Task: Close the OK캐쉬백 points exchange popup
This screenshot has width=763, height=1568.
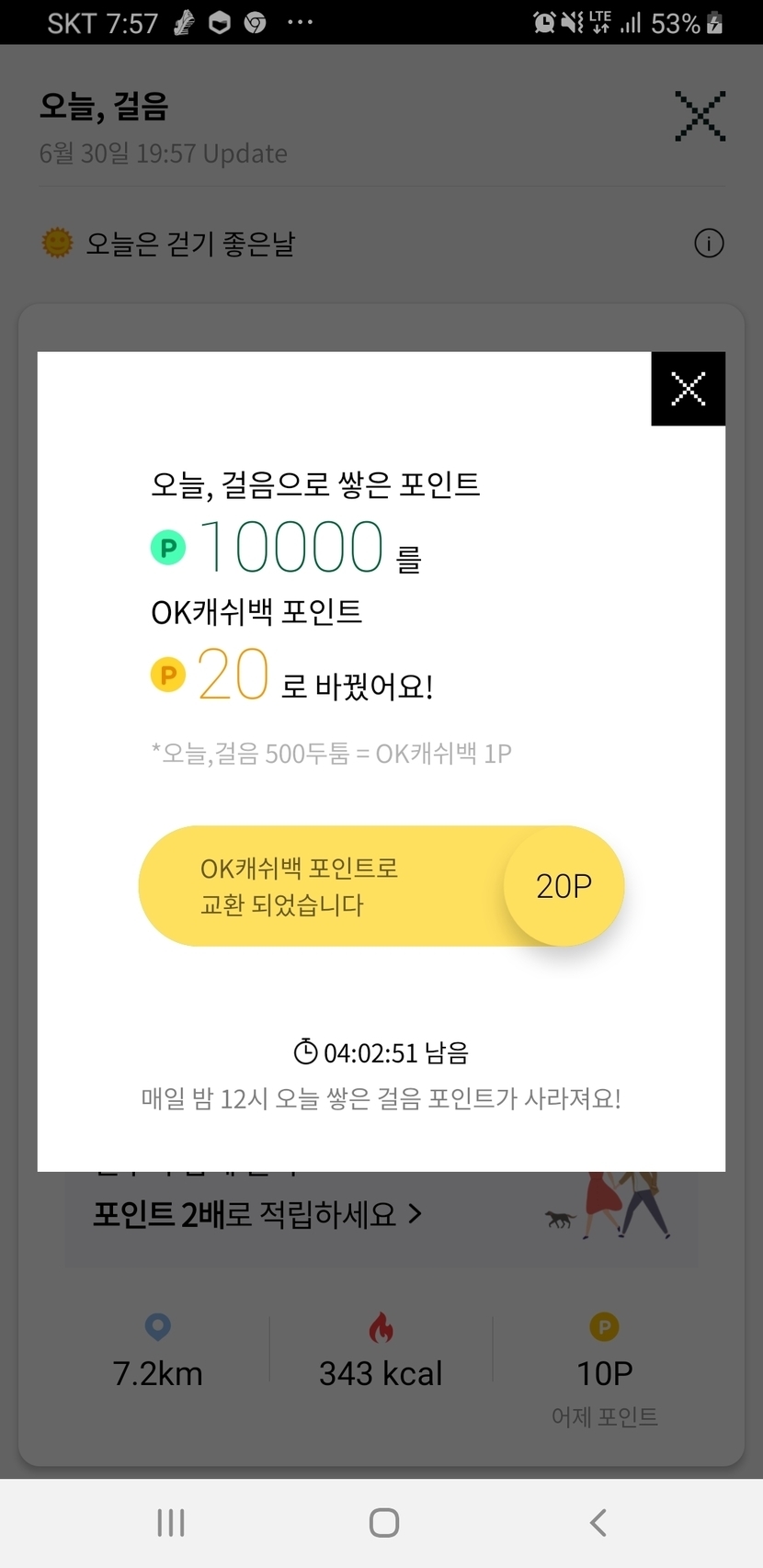Action: tap(688, 389)
